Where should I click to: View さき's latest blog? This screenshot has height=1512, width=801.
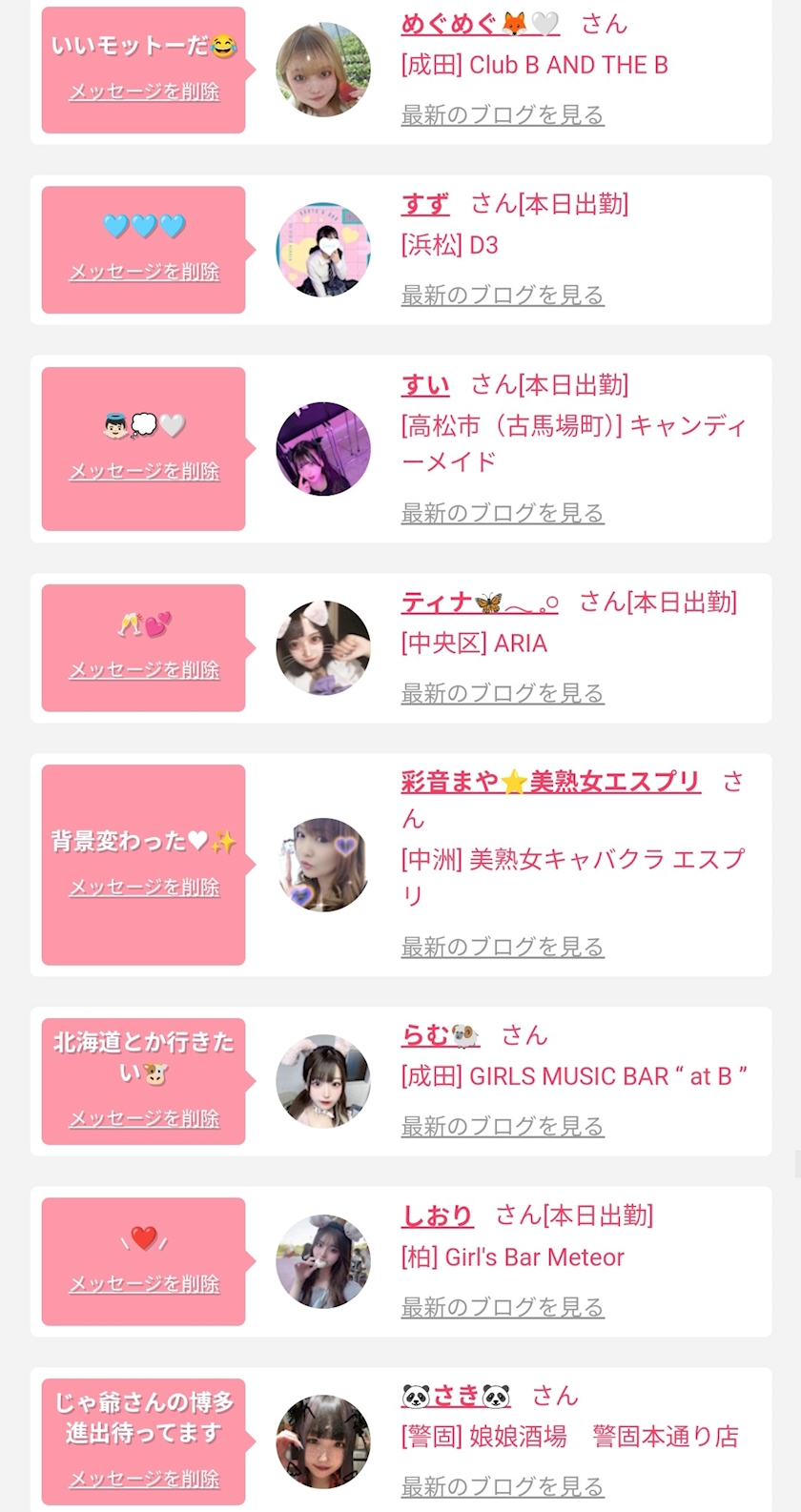[x=503, y=1486]
